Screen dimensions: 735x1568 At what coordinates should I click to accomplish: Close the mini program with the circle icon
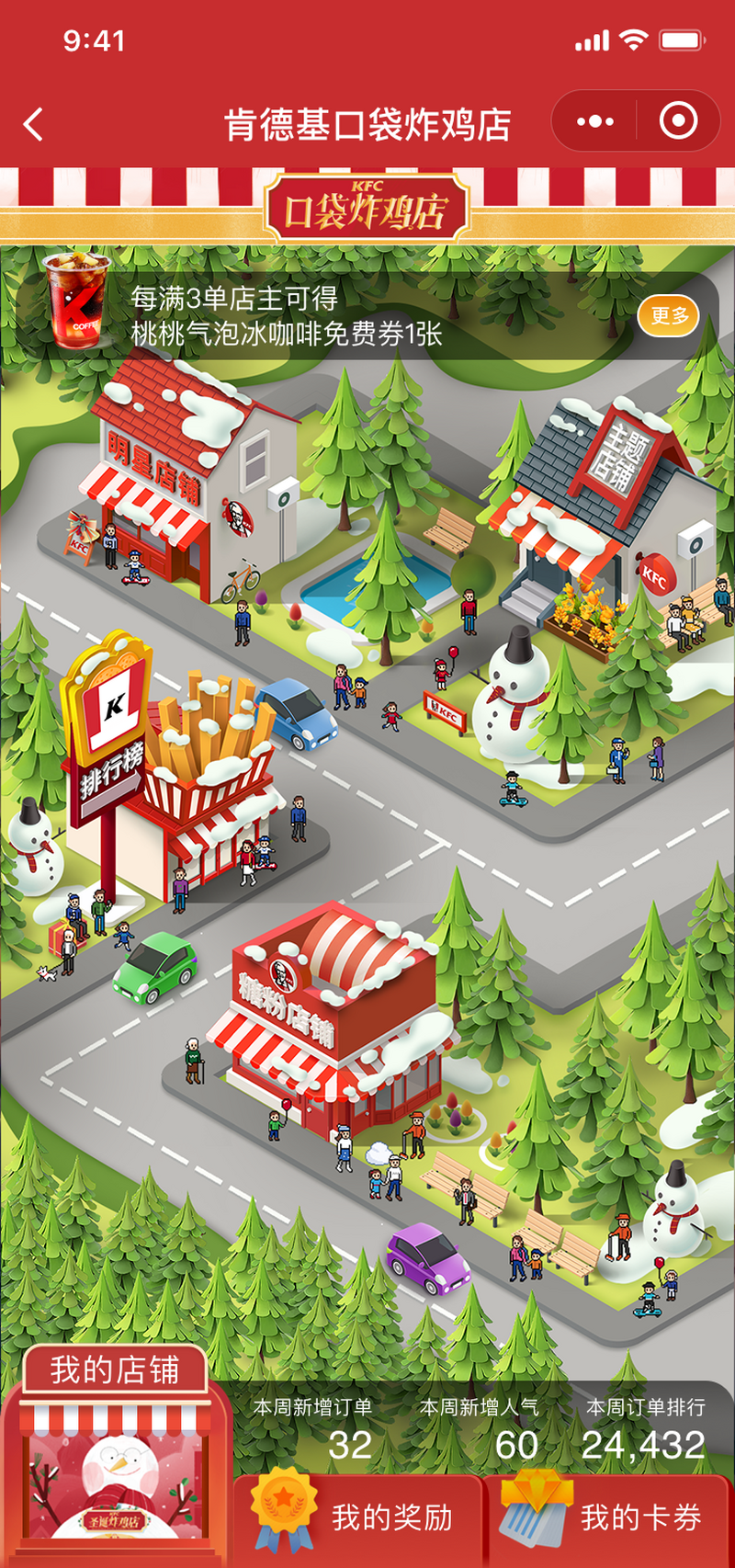tap(678, 121)
